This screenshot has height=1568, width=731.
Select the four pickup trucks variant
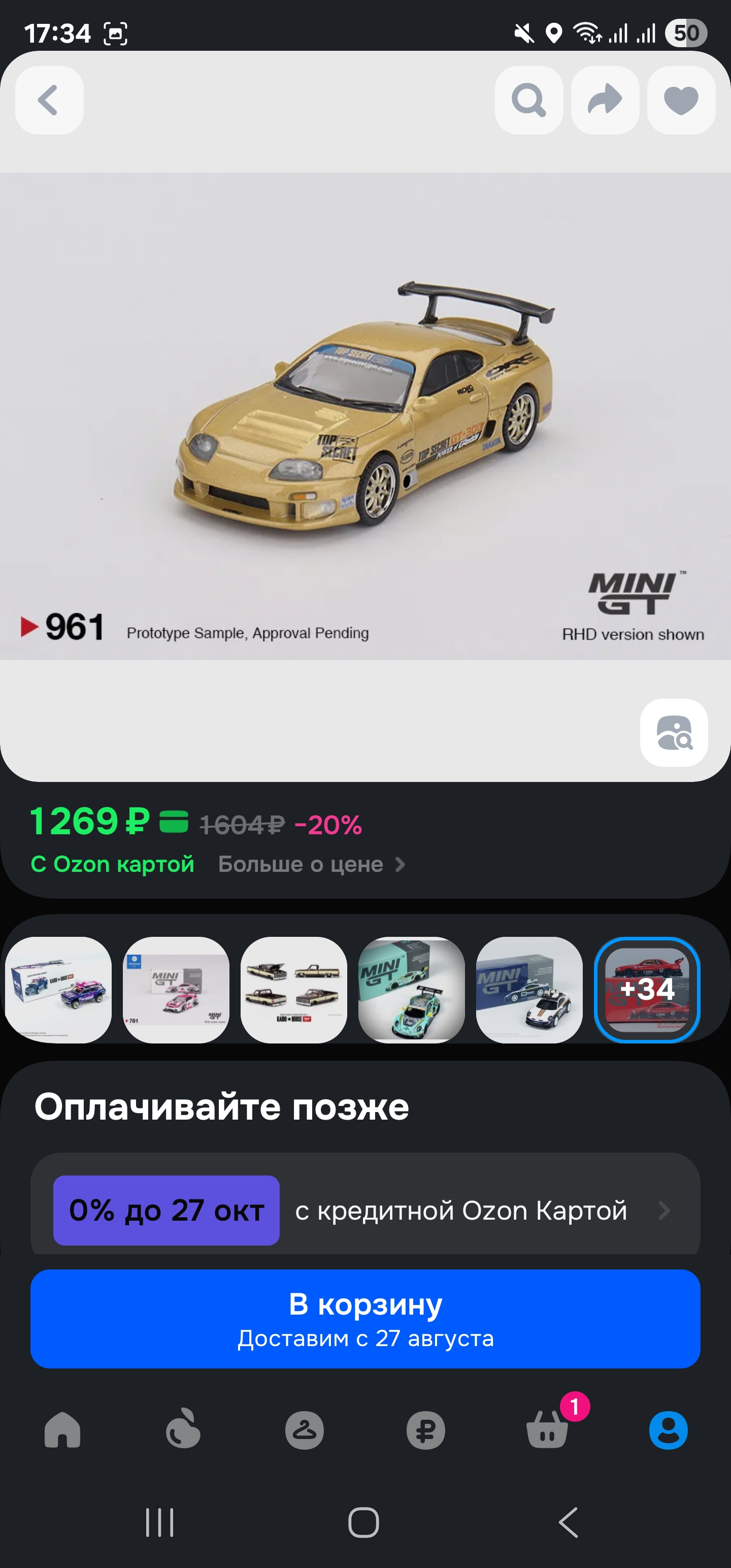[x=294, y=990]
